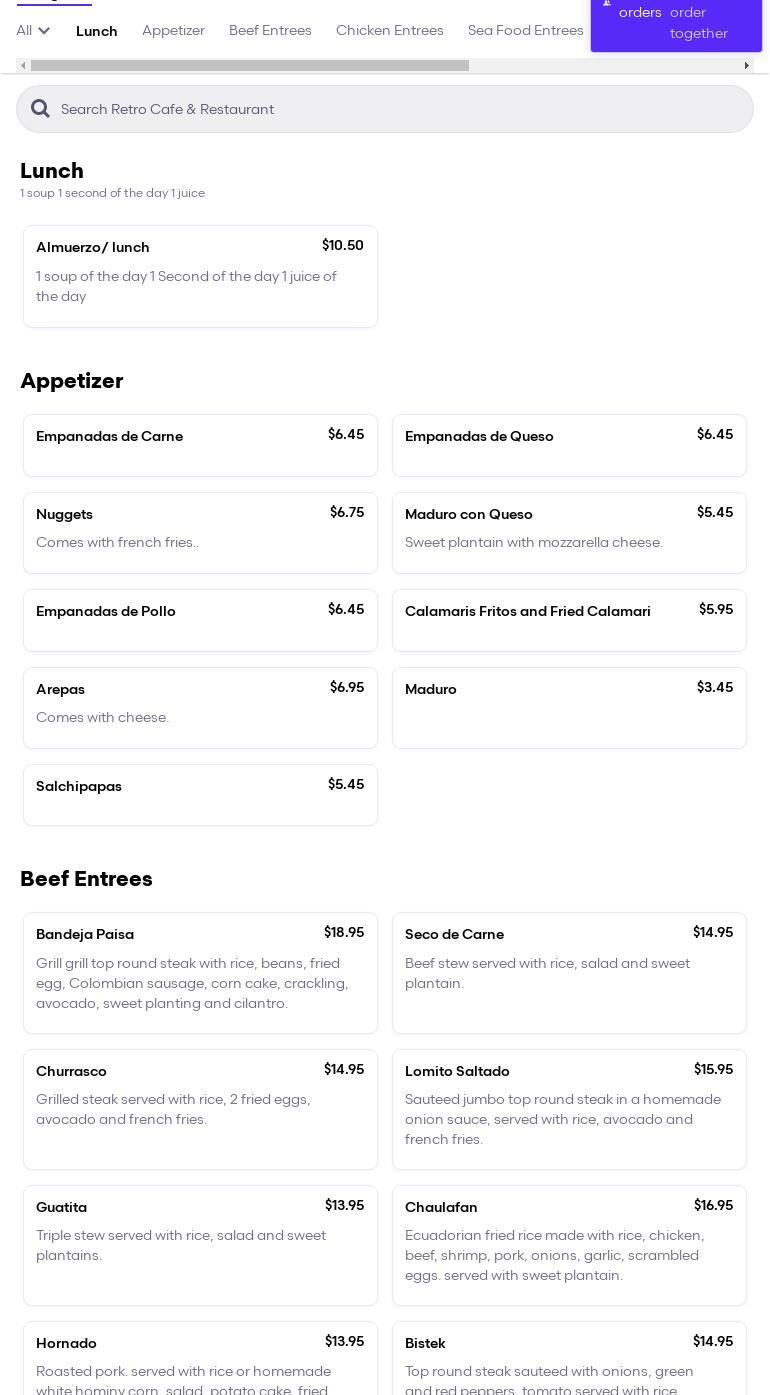The height and width of the screenshot is (1395, 770).
Task: Select the Sea Food Entrees tab
Action: (526, 31)
